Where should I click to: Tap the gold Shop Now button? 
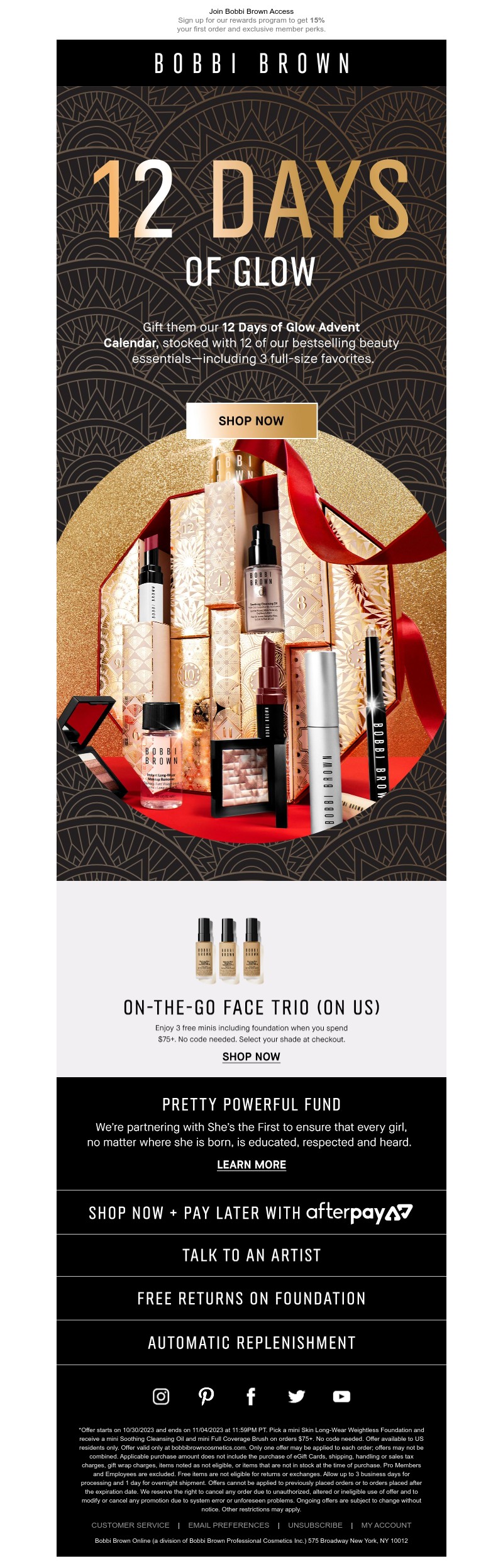point(251,421)
